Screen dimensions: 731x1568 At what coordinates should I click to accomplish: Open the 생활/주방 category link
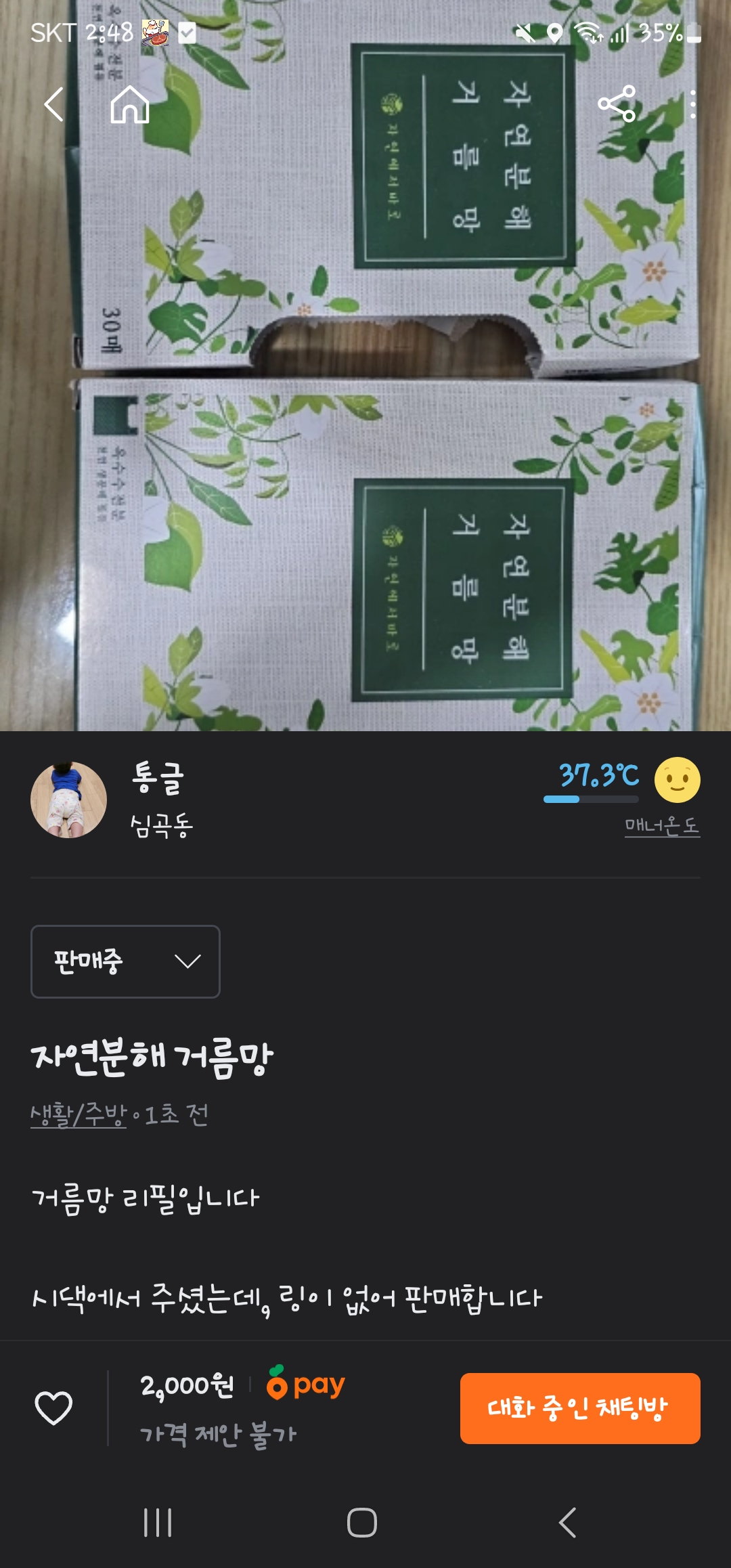(x=79, y=1114)
